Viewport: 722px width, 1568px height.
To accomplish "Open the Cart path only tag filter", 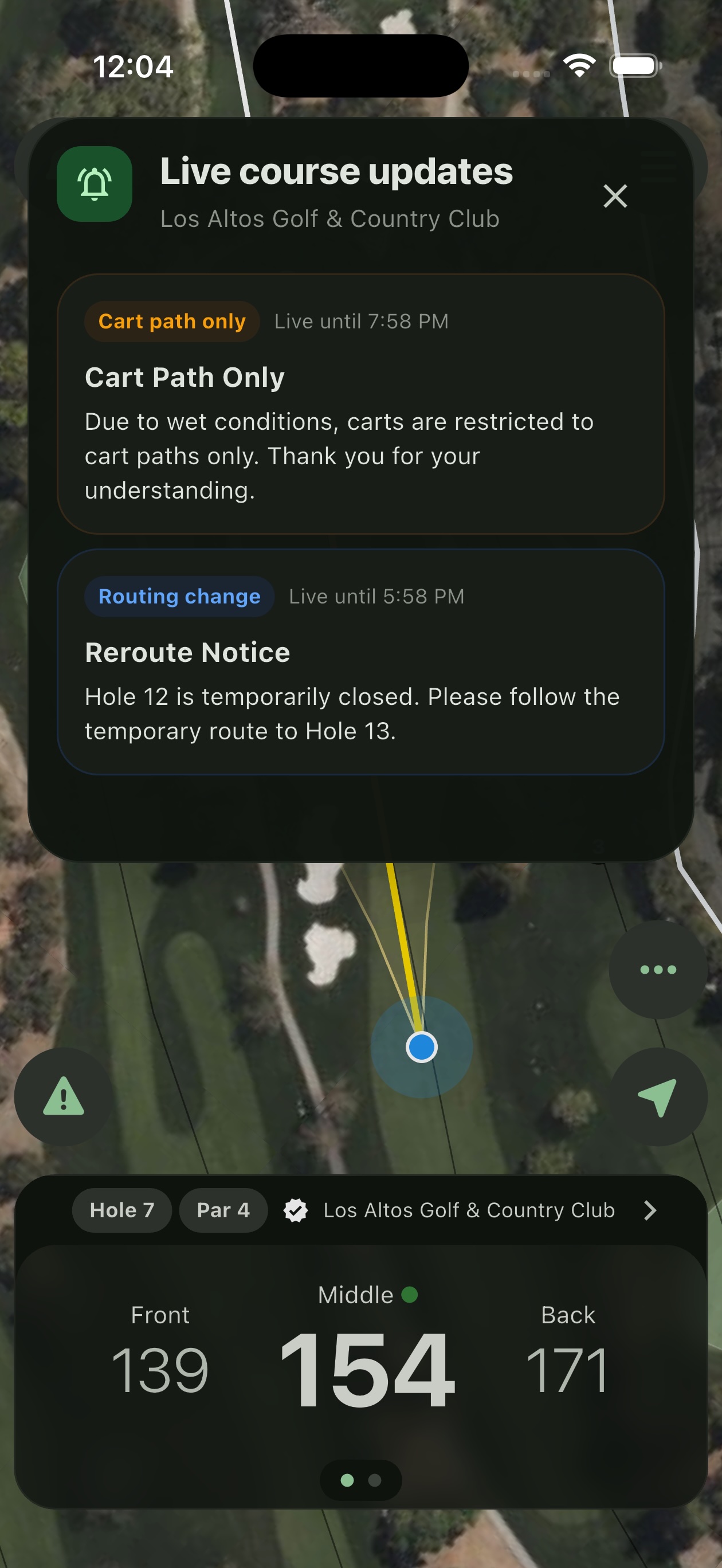I will 172,321.
